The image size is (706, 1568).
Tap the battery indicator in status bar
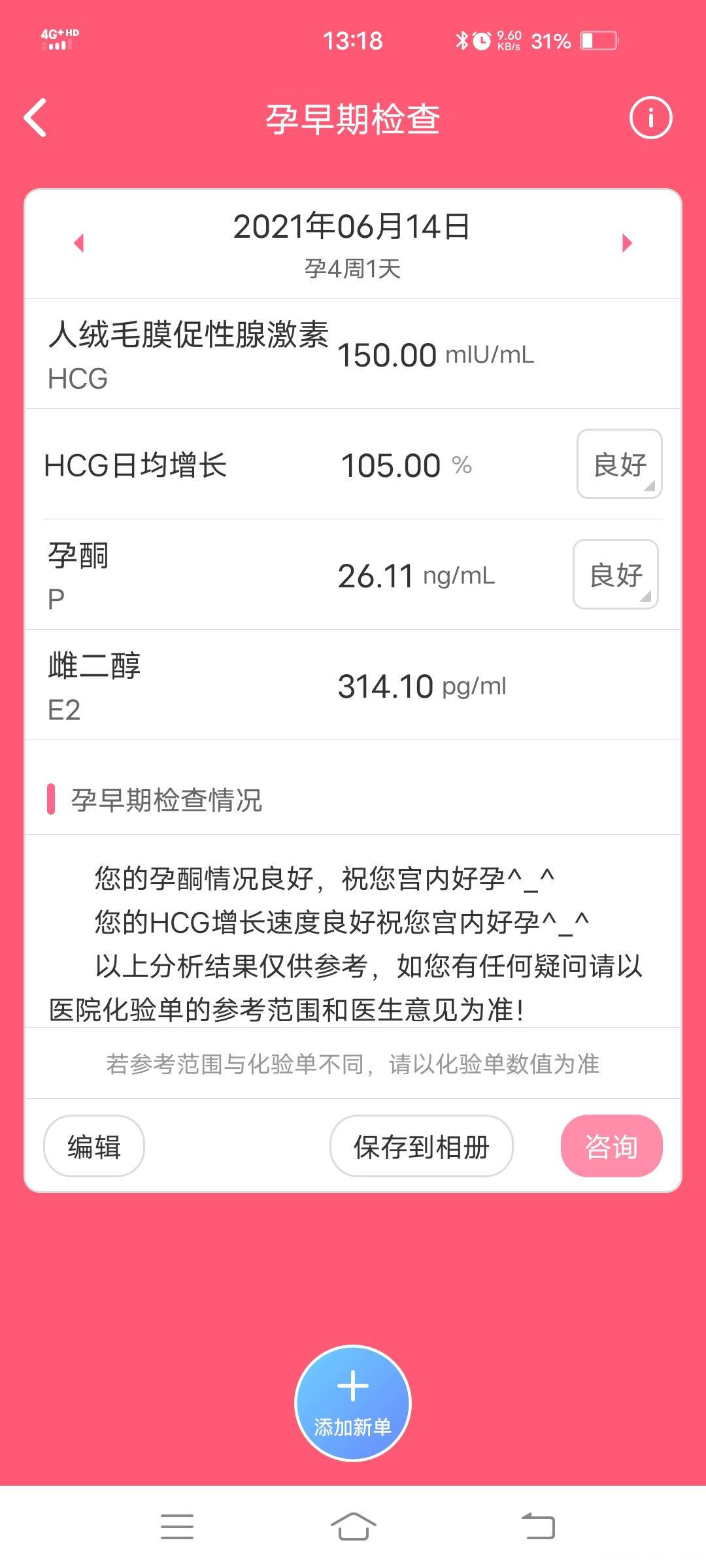599,41
